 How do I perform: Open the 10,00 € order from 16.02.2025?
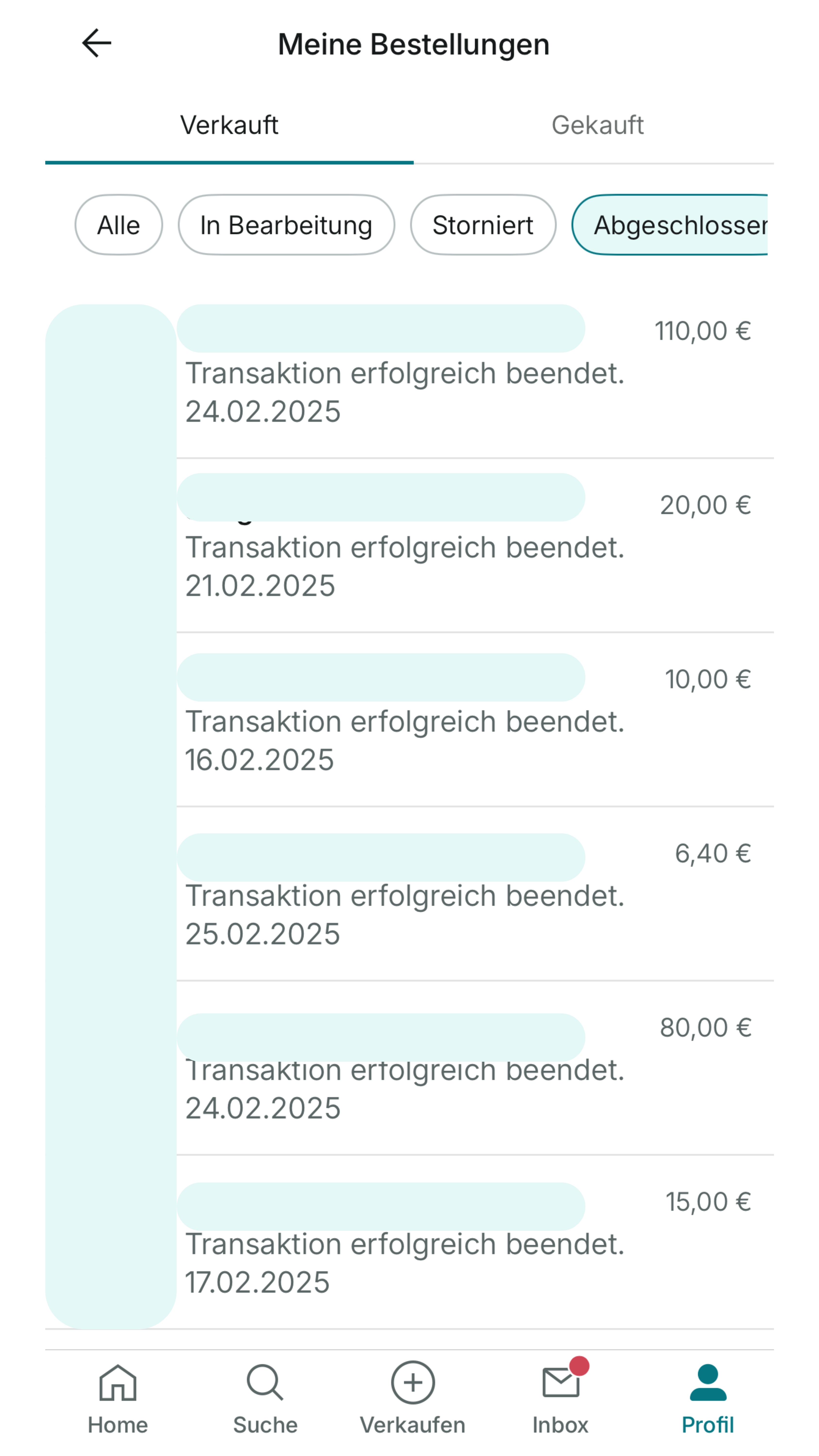475,720
